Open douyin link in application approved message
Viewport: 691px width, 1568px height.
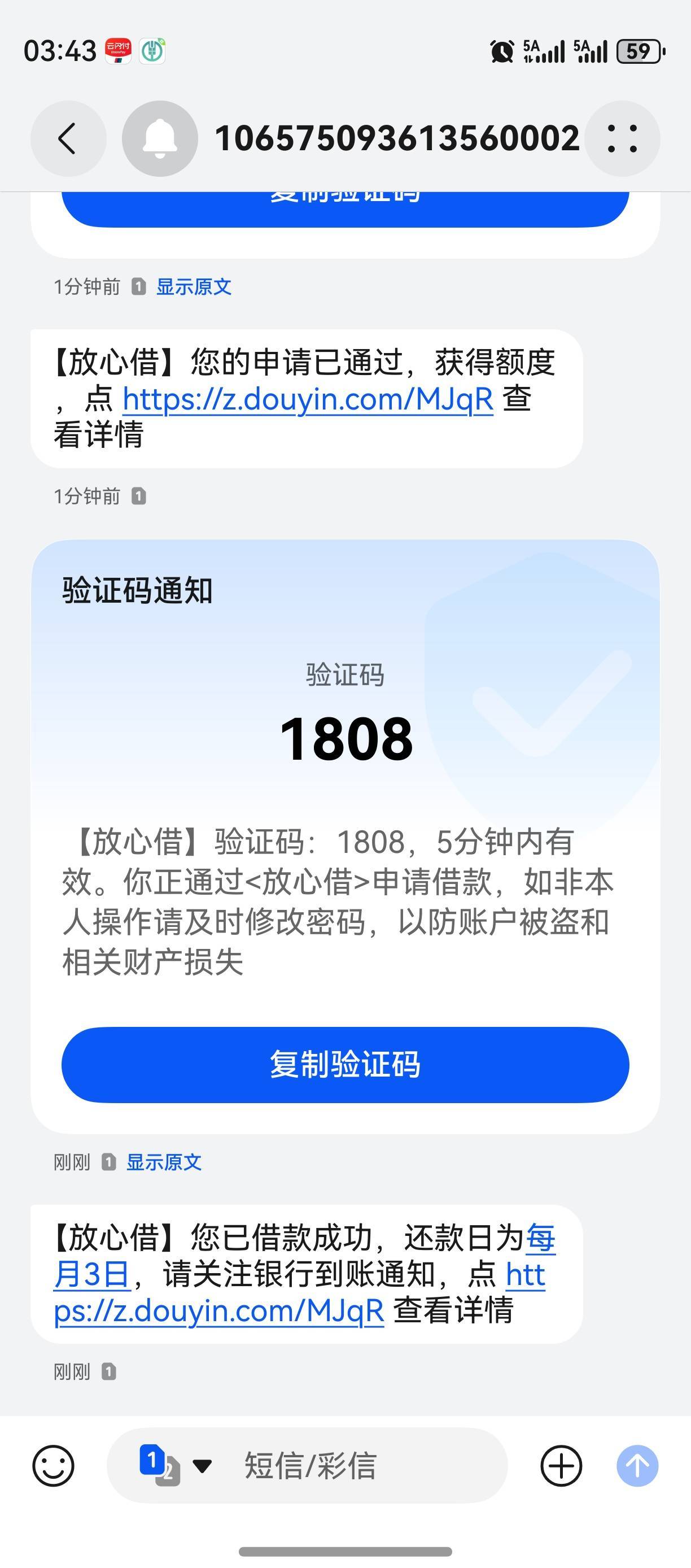pyautogui.click(x=308, y=399)
